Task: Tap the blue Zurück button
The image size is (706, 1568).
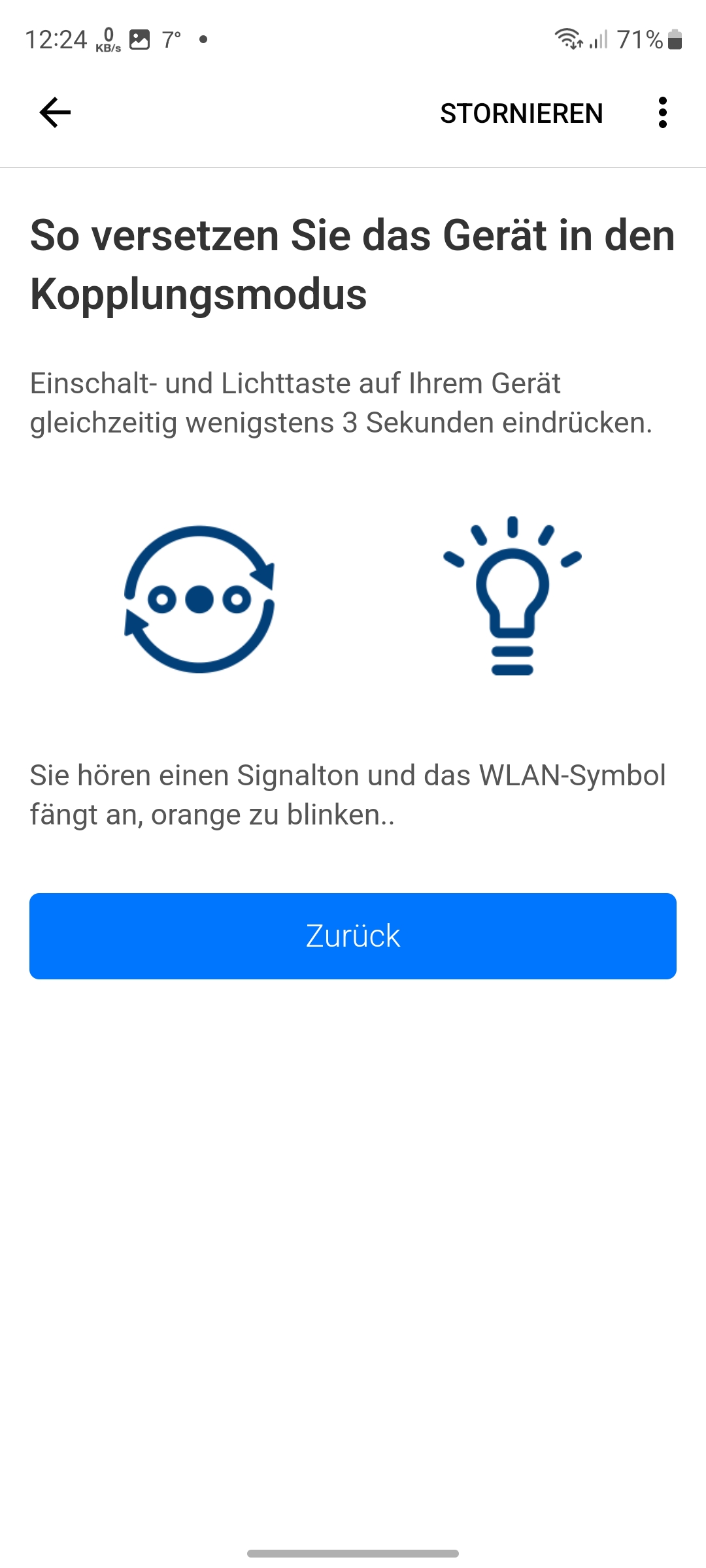Action: point(353,936)
